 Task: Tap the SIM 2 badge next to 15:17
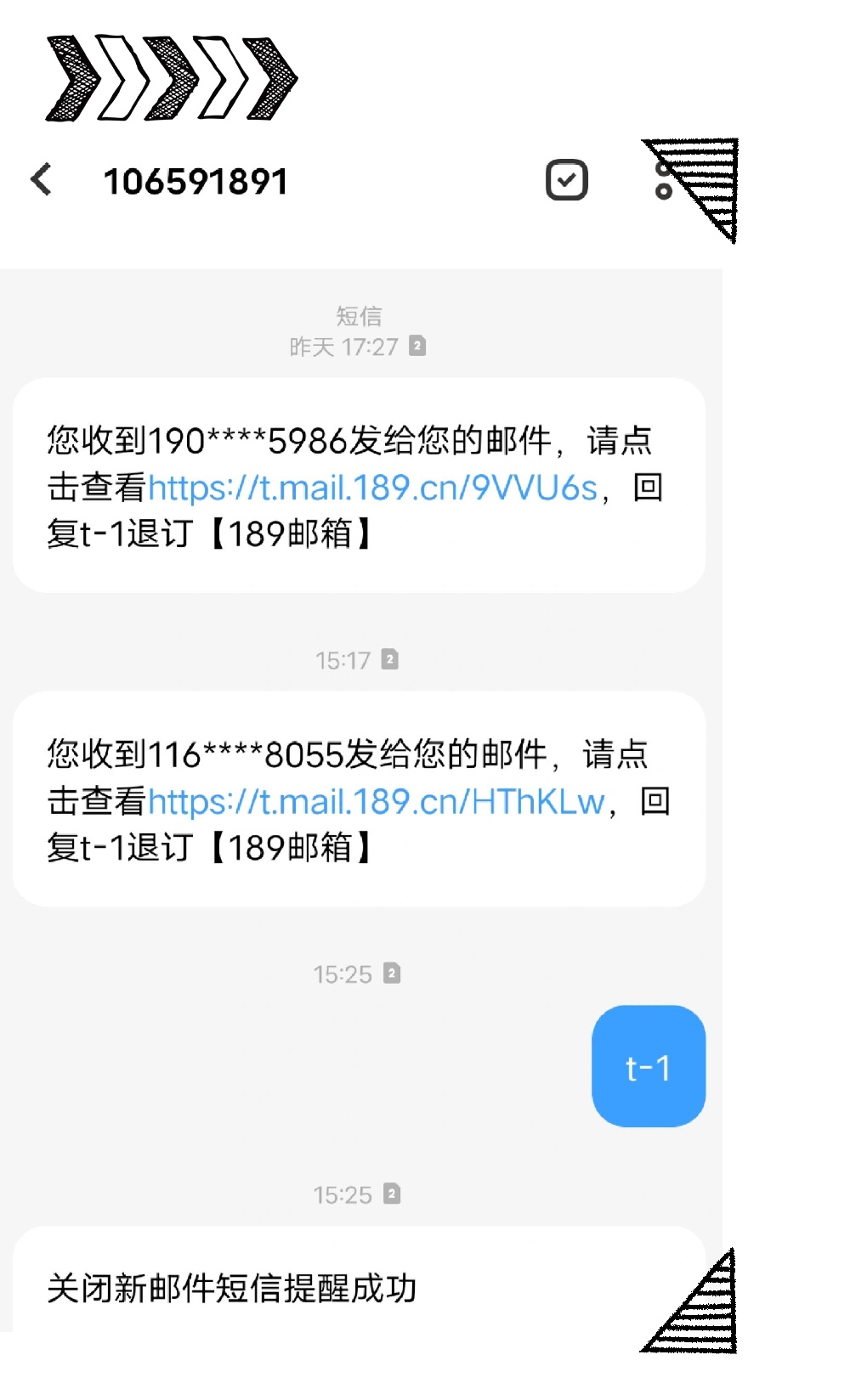(390, 659)
